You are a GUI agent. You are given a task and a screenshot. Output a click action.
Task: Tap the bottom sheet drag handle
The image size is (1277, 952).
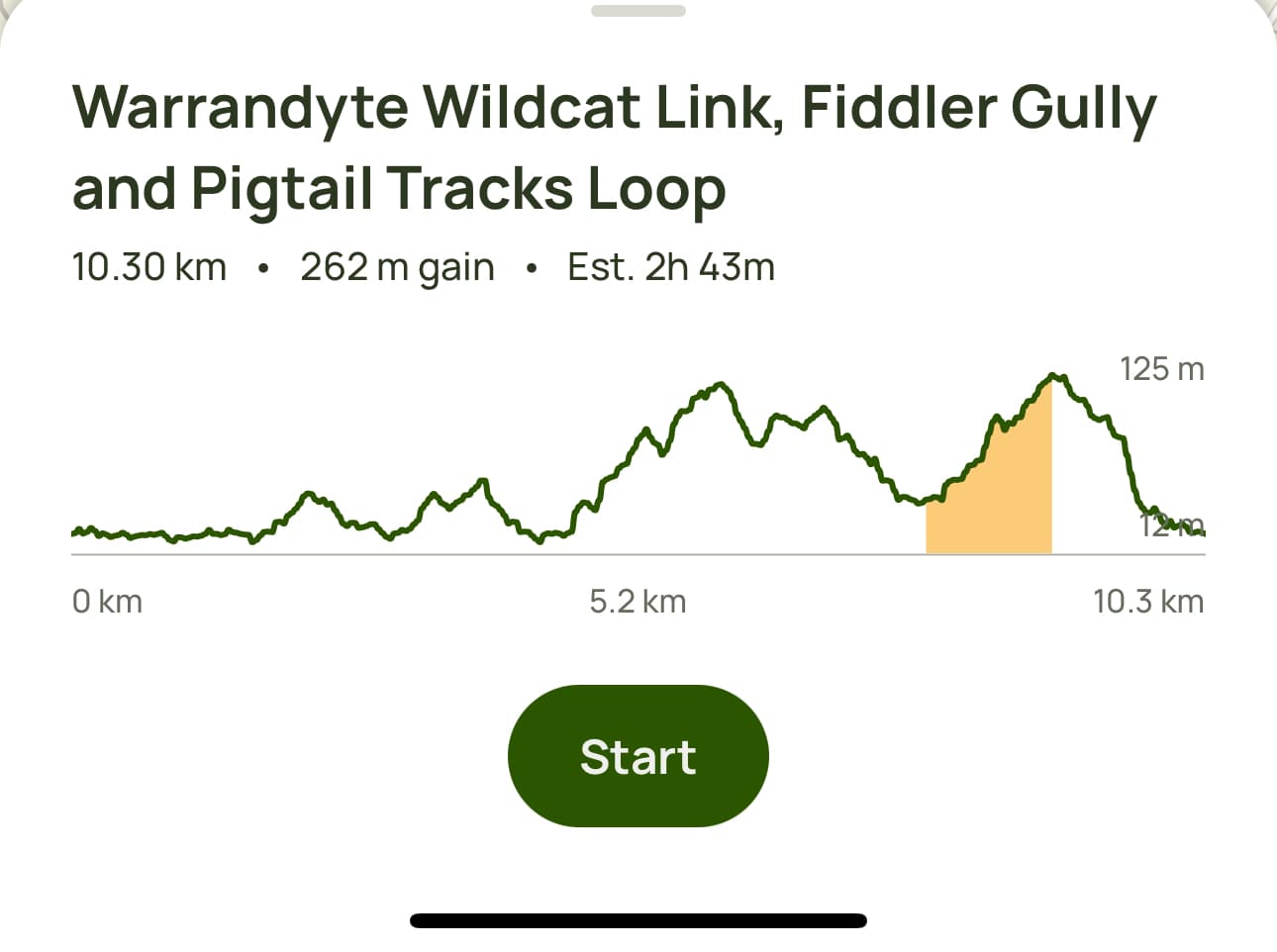pos(638,11)
